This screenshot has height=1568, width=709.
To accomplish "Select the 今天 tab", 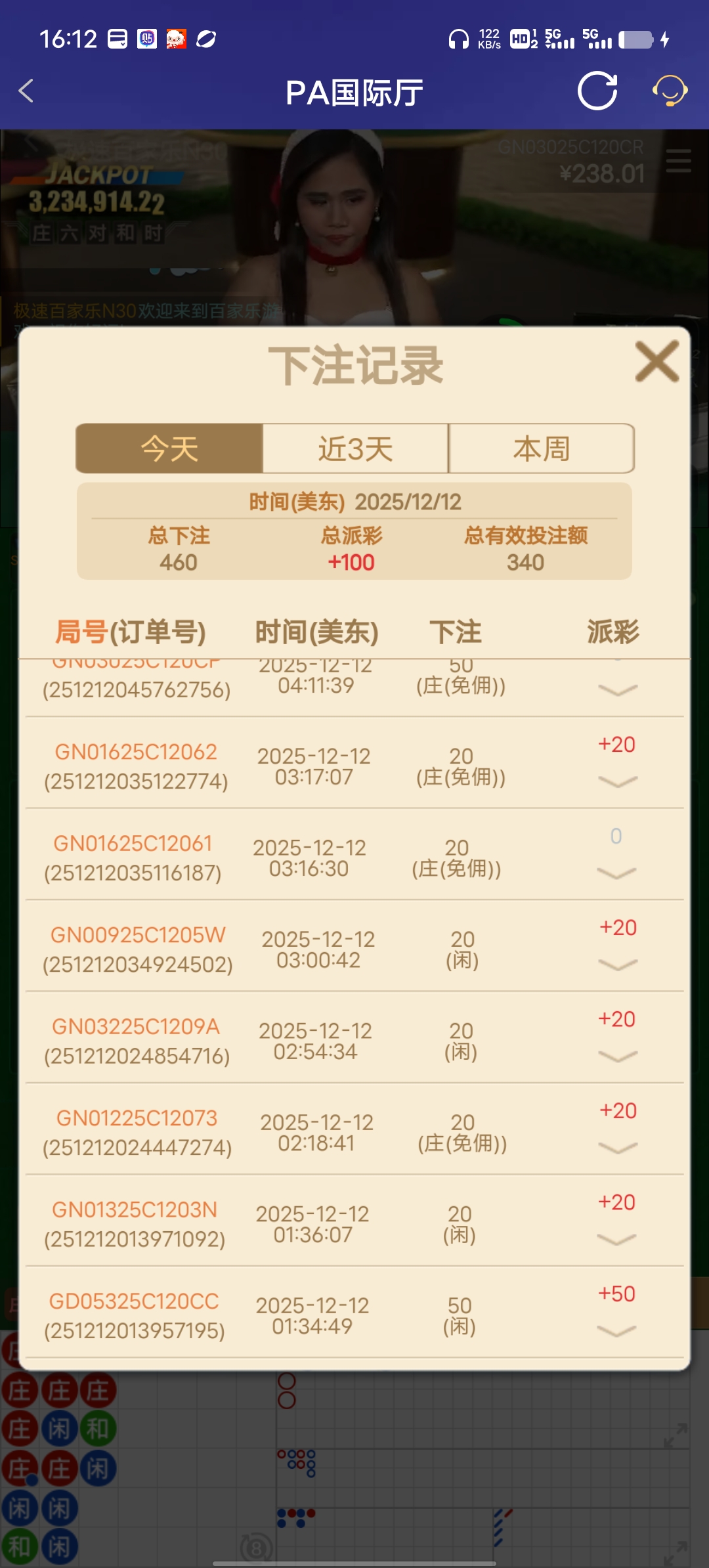I will [x=169, y=448].
